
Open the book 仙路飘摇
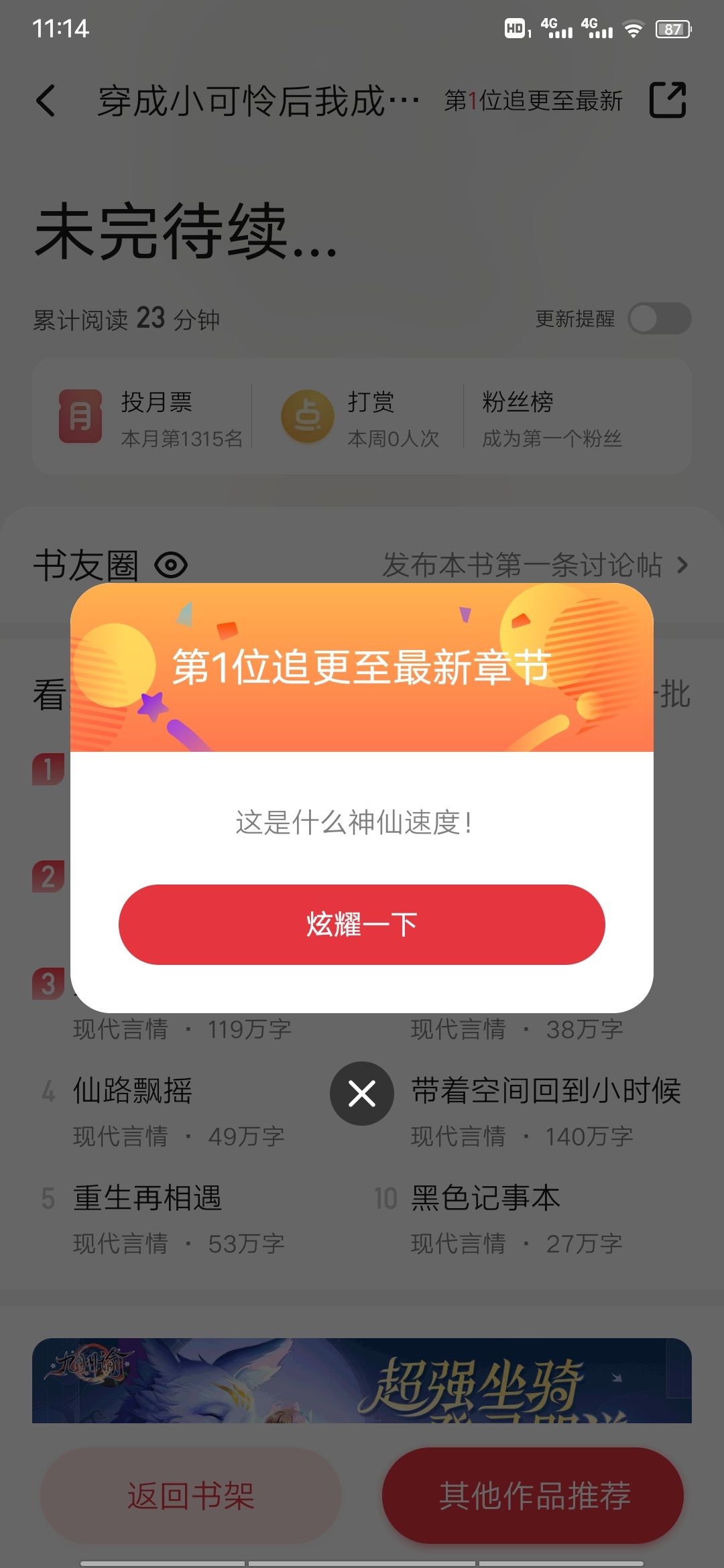point(133,1090)
